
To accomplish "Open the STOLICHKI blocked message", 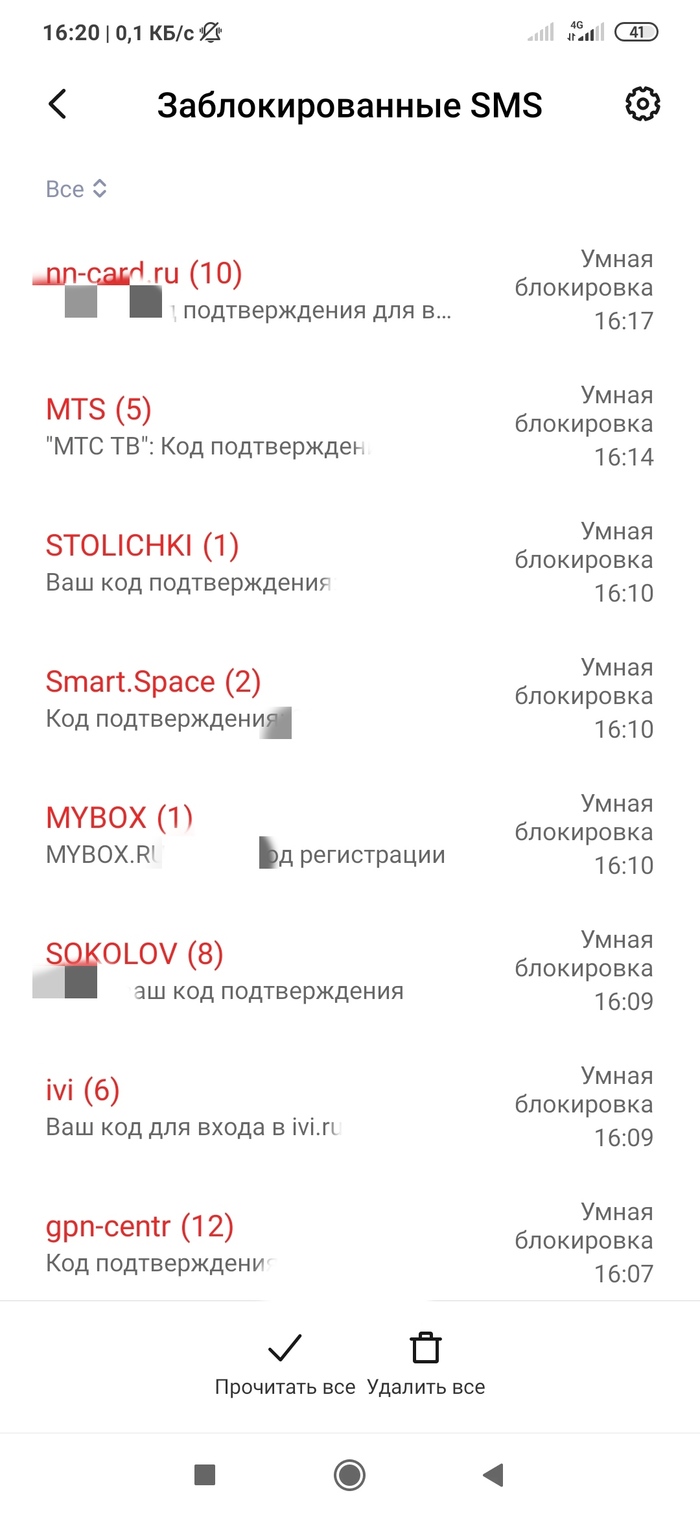I will coord(250,562).
